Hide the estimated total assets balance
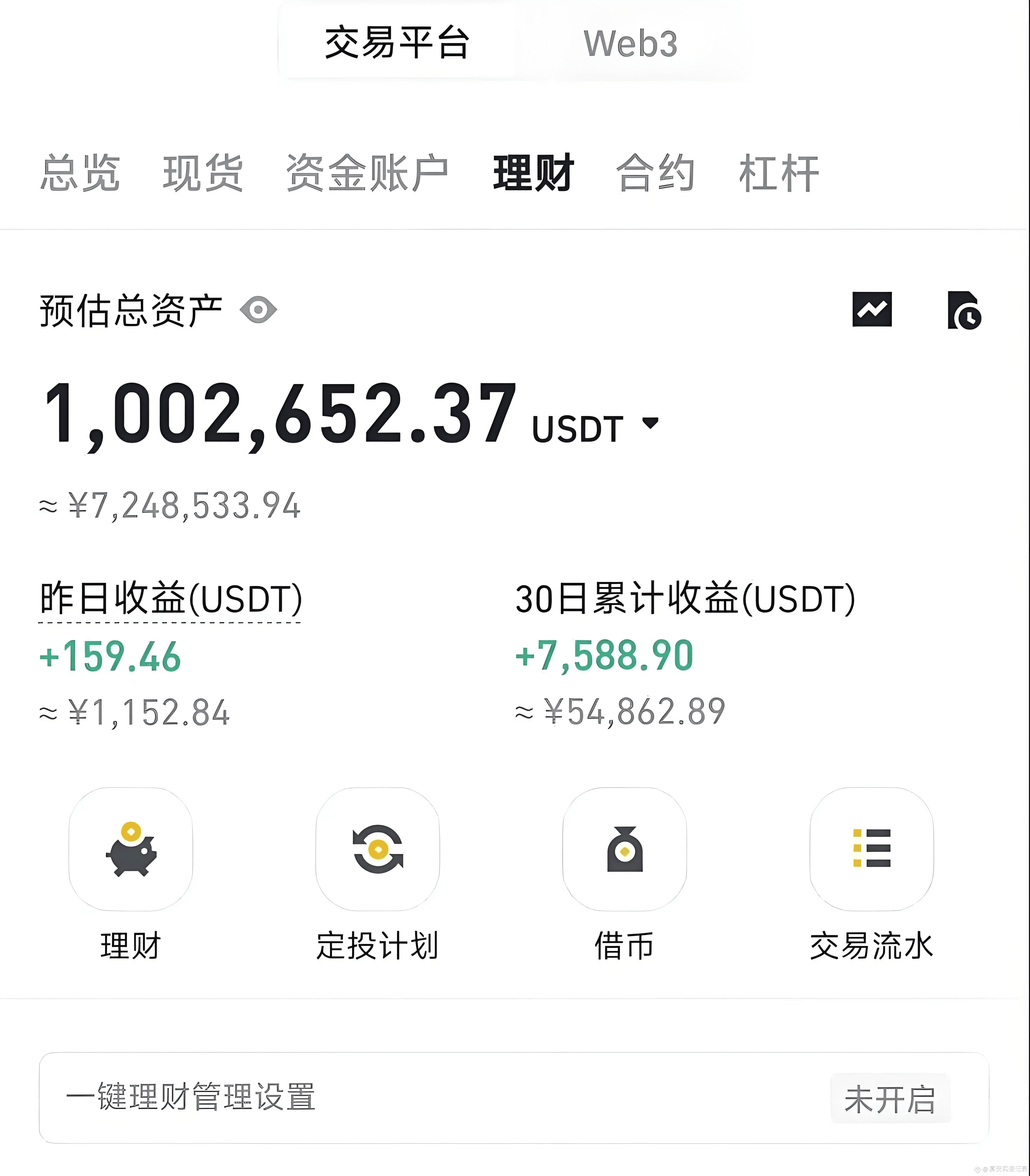 click(258, 310)
